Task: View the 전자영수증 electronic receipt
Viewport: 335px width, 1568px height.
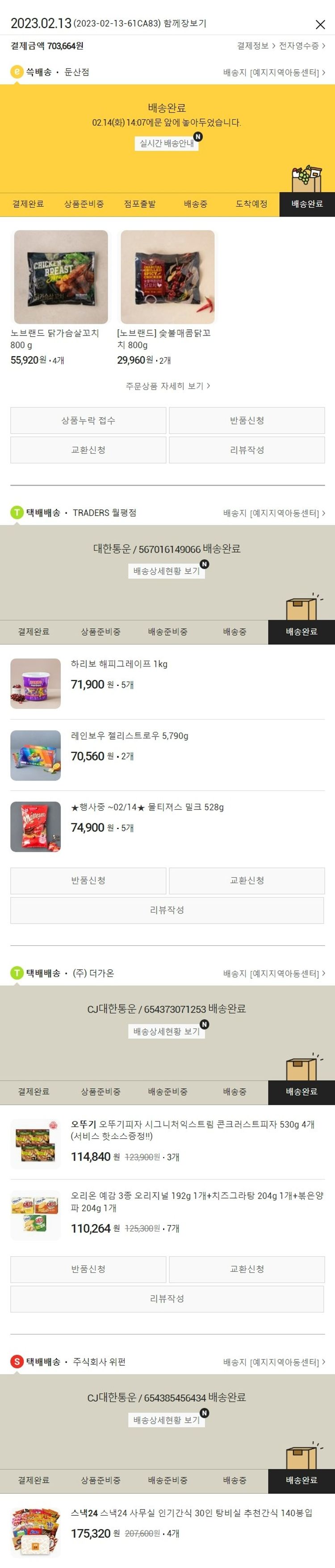Action: pos(301,46)
